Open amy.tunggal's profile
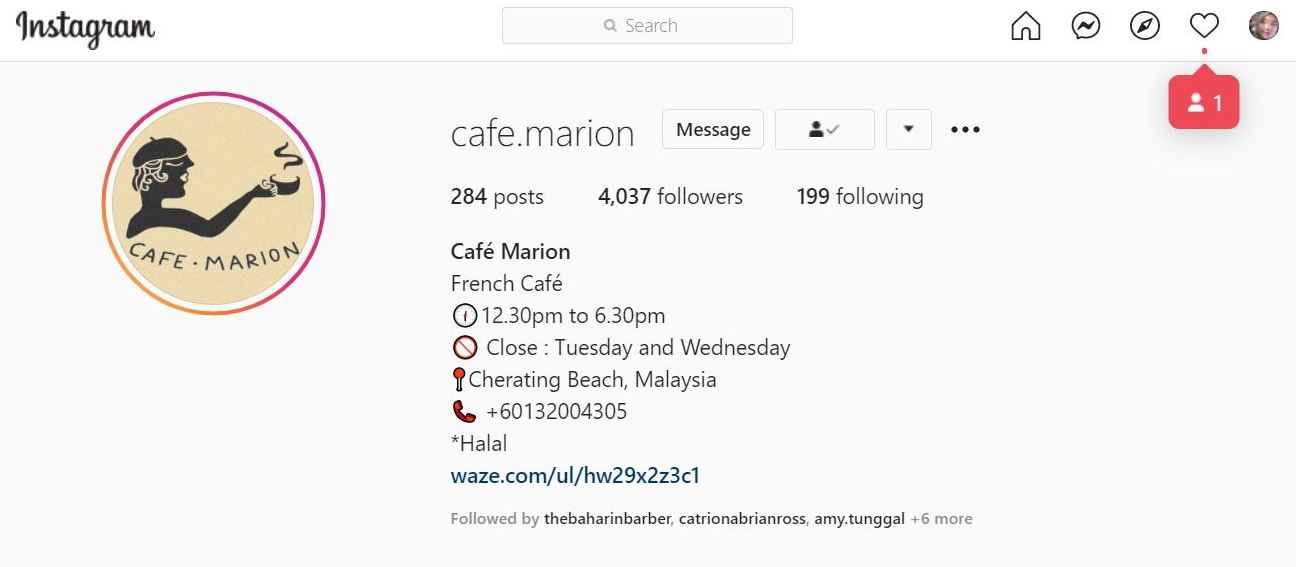Image resolution: width=1296 pixels, height=567 pixels. [859, 519]
